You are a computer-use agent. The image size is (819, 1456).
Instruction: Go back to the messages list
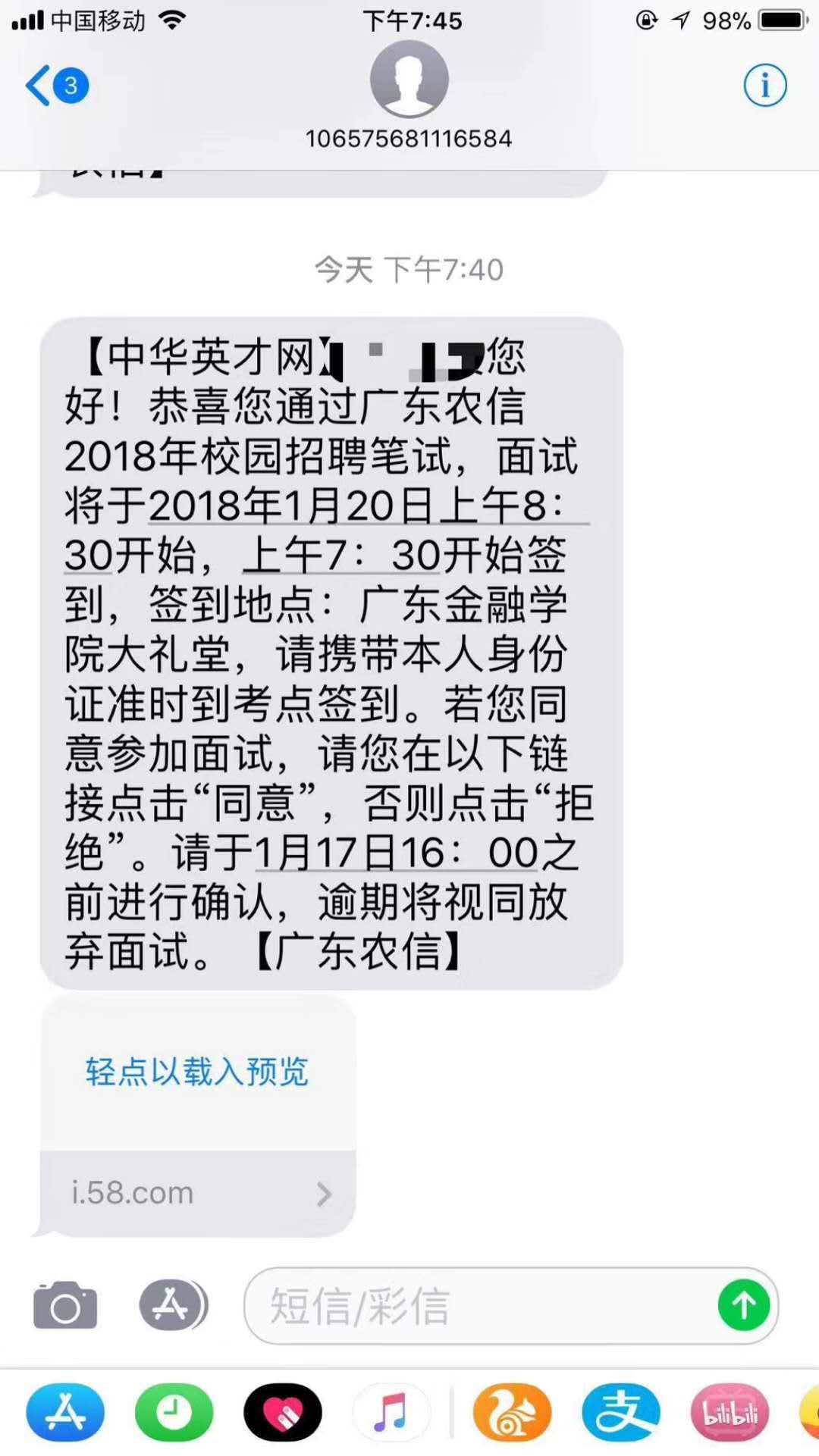click(x=55, y=86)
